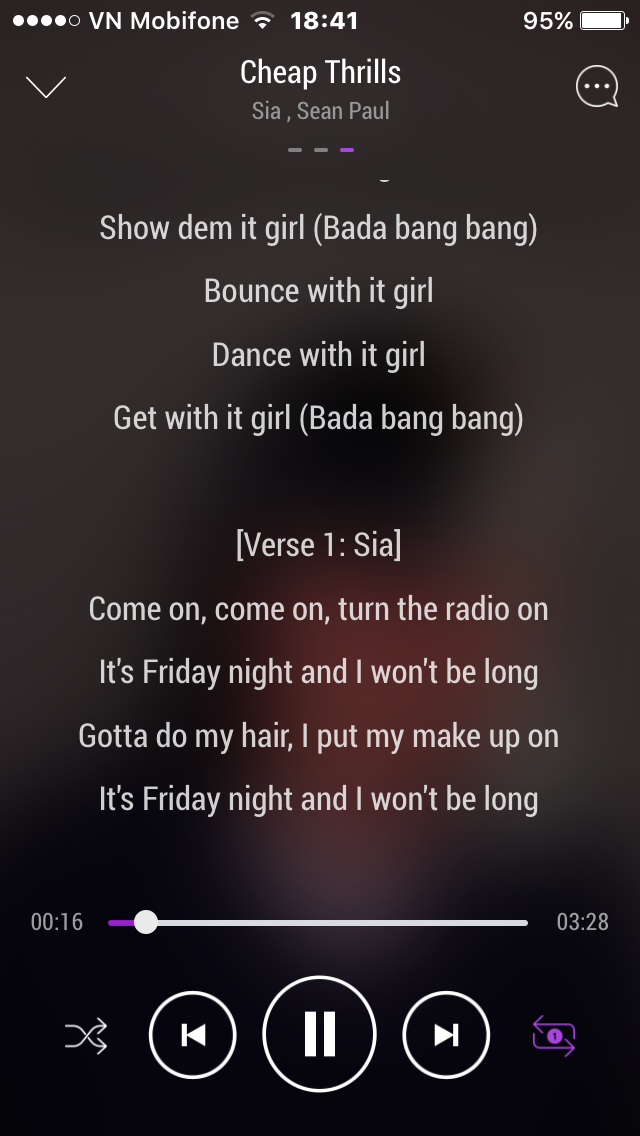Skip to the next track
This screenshot has height=1136, width=640.
click(x=446, y=1035)
